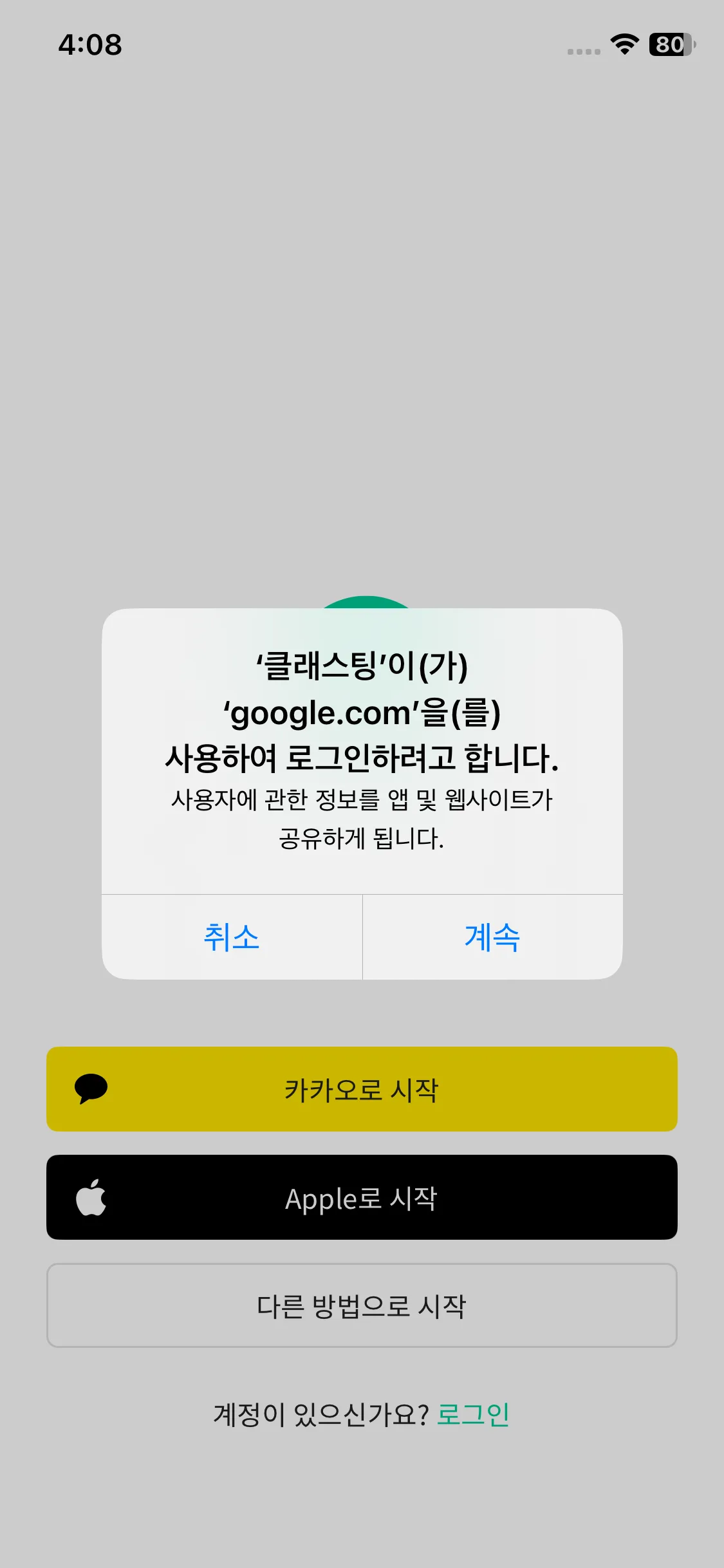Tap the Kakao start button label text

tap(362, 1089)
